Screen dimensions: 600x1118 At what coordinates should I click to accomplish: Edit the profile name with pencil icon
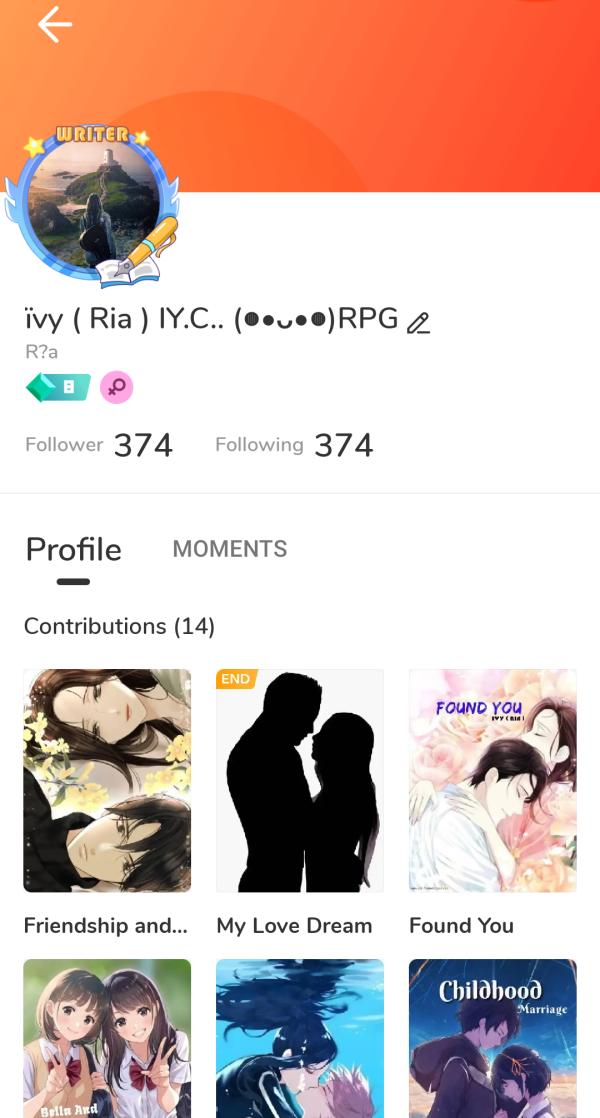point(419,322)
